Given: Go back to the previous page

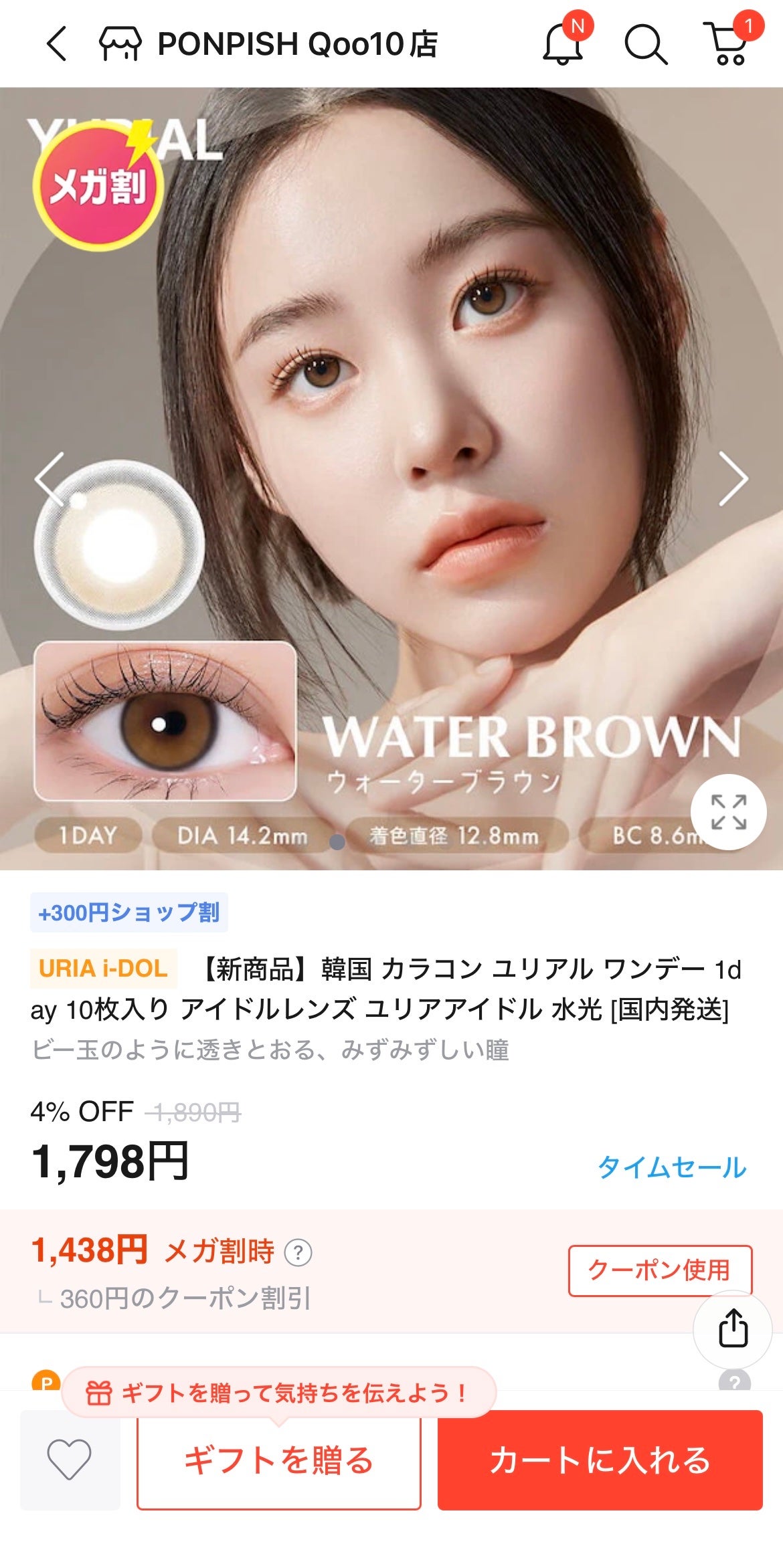Looking at the screenshot, I should click(57, 44).
